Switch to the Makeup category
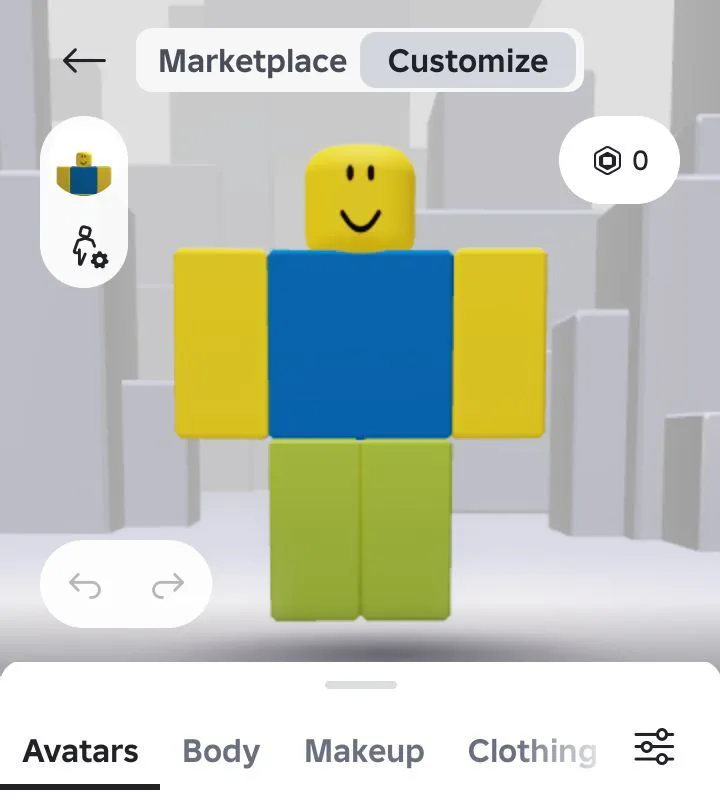Viewport: 720px width, 810px height. click(x=364, y=751)
